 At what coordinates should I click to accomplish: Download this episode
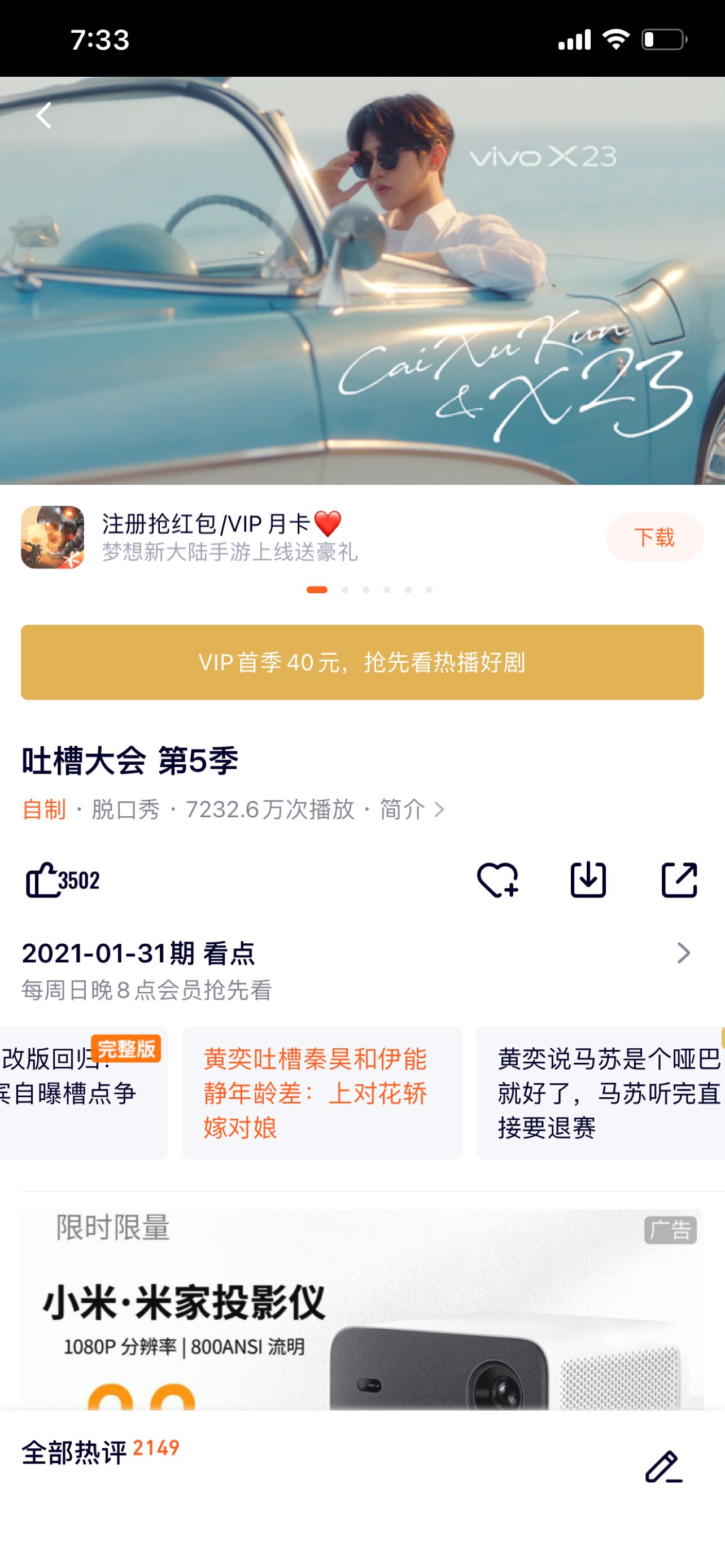click(x=588, y=879)
